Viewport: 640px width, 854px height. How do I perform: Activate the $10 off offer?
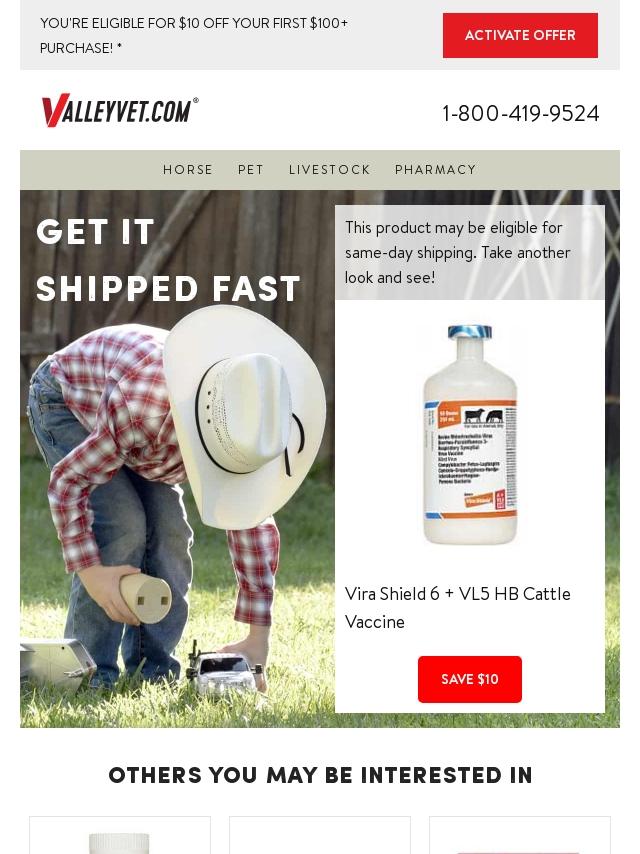[x=520, y=36]
